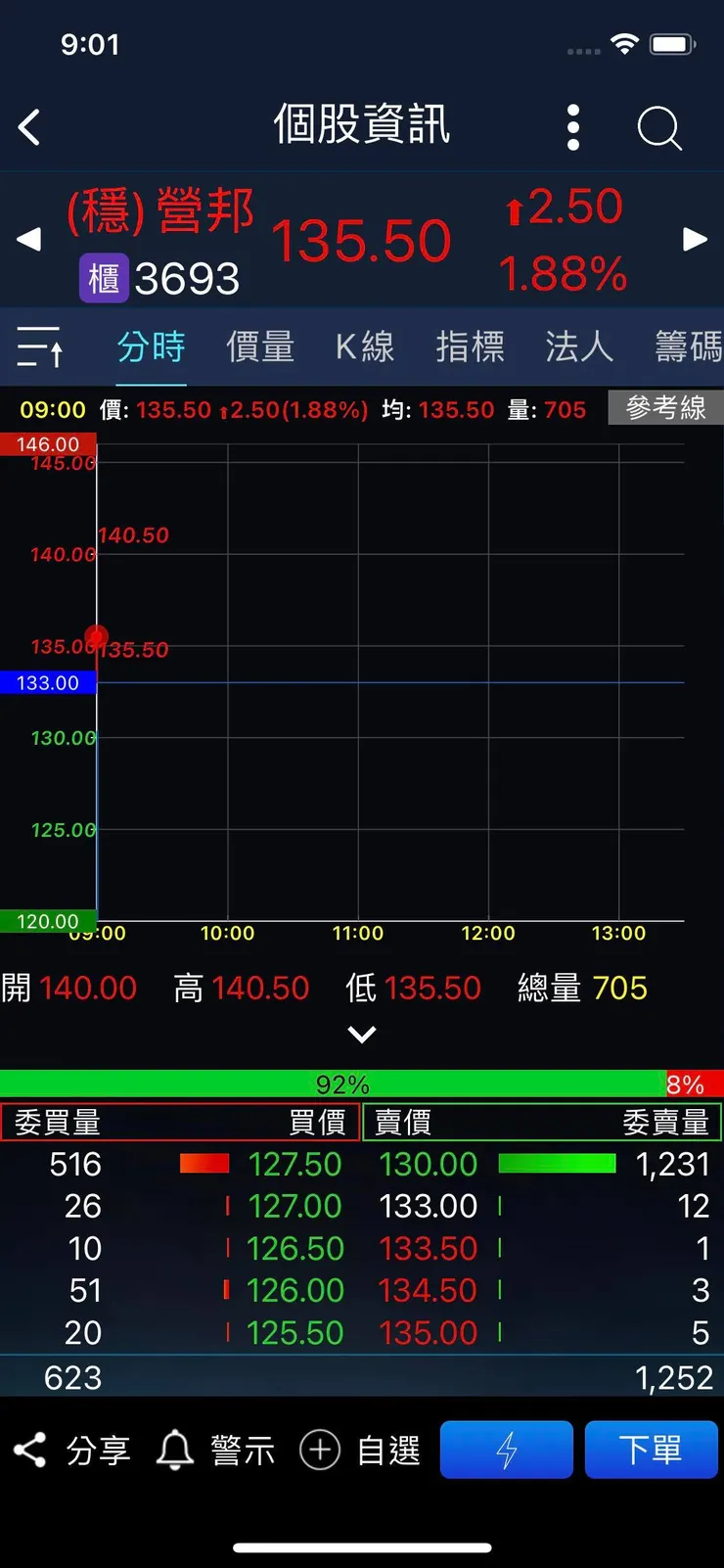The image size is (724, 1568).
Task: Toggle the 參考線 reference line
Action: tap(665, 409)
